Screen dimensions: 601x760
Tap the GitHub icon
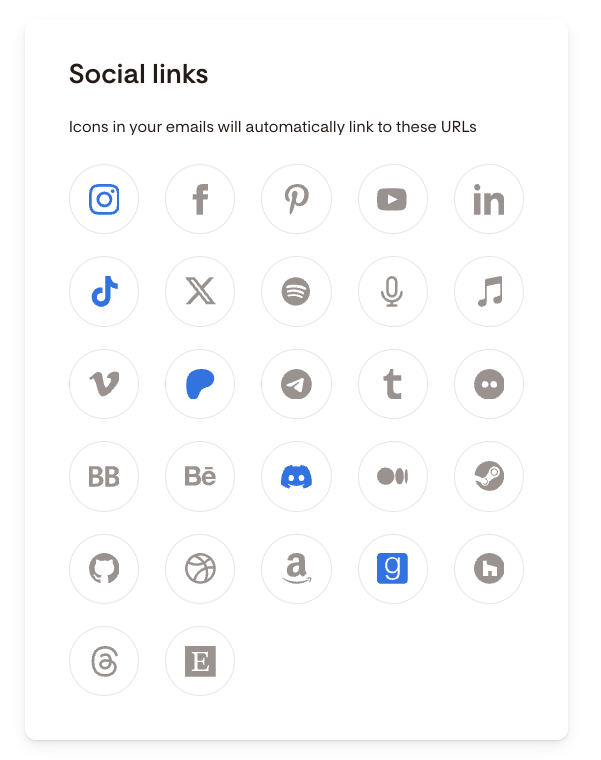104,569
